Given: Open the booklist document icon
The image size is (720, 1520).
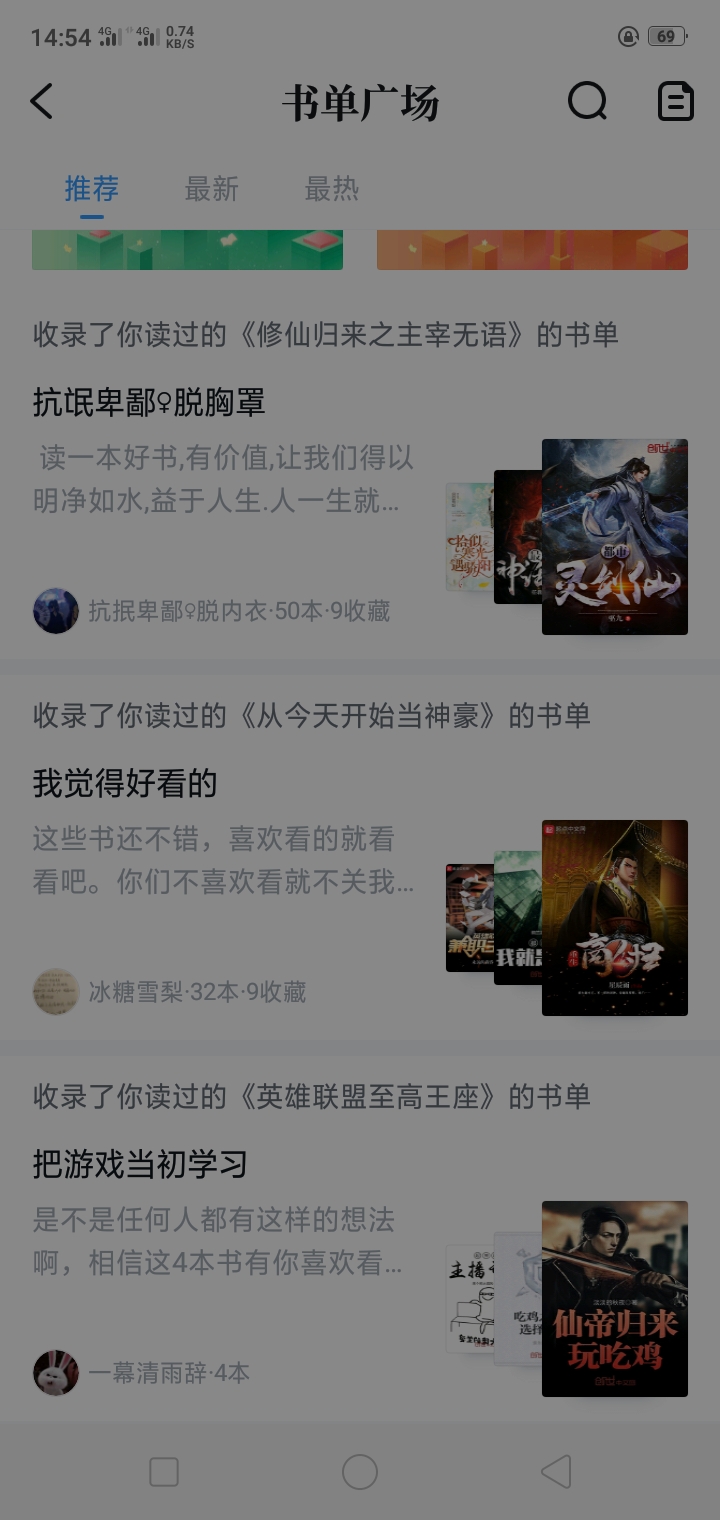Looking at the screenshot, I should (675, 101).
